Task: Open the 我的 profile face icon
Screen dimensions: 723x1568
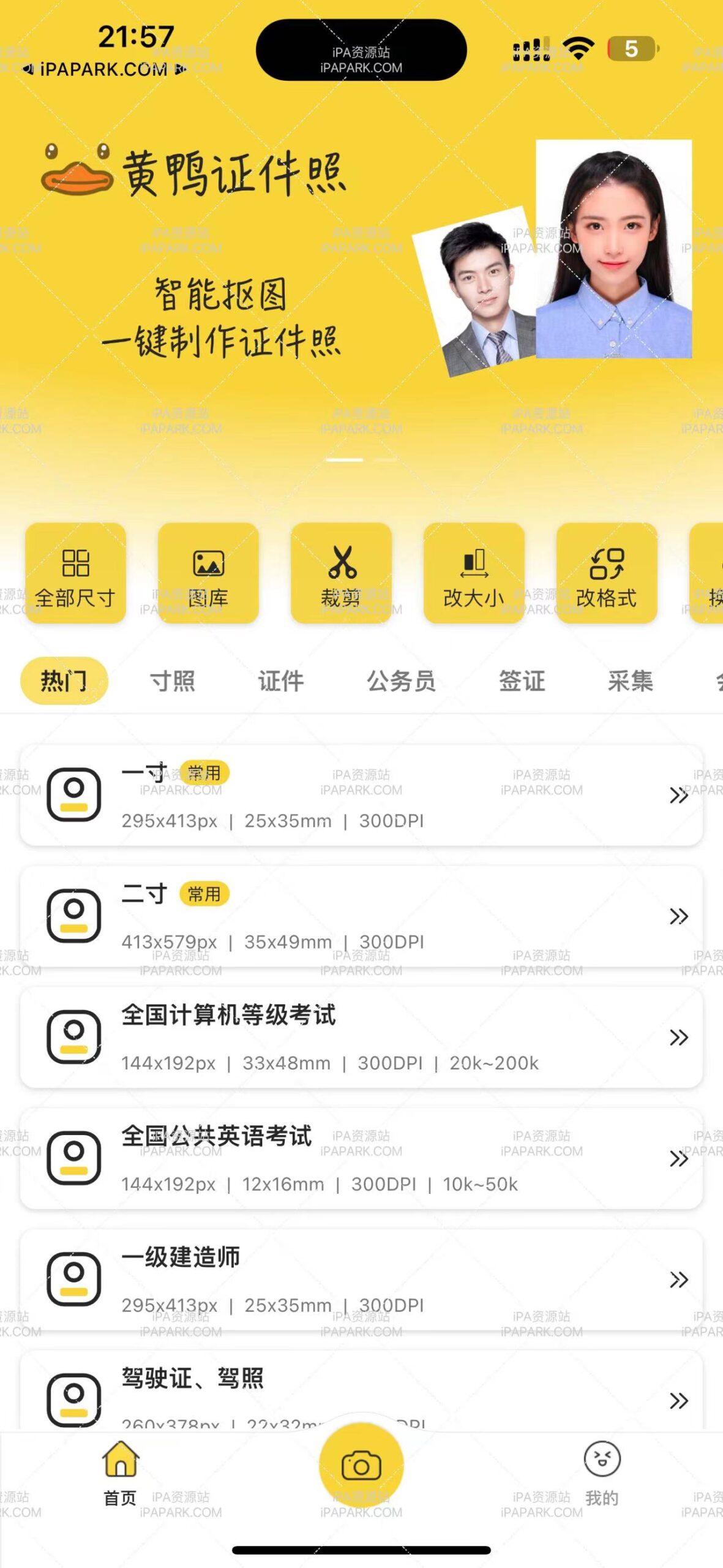Action: [602, 1464]
